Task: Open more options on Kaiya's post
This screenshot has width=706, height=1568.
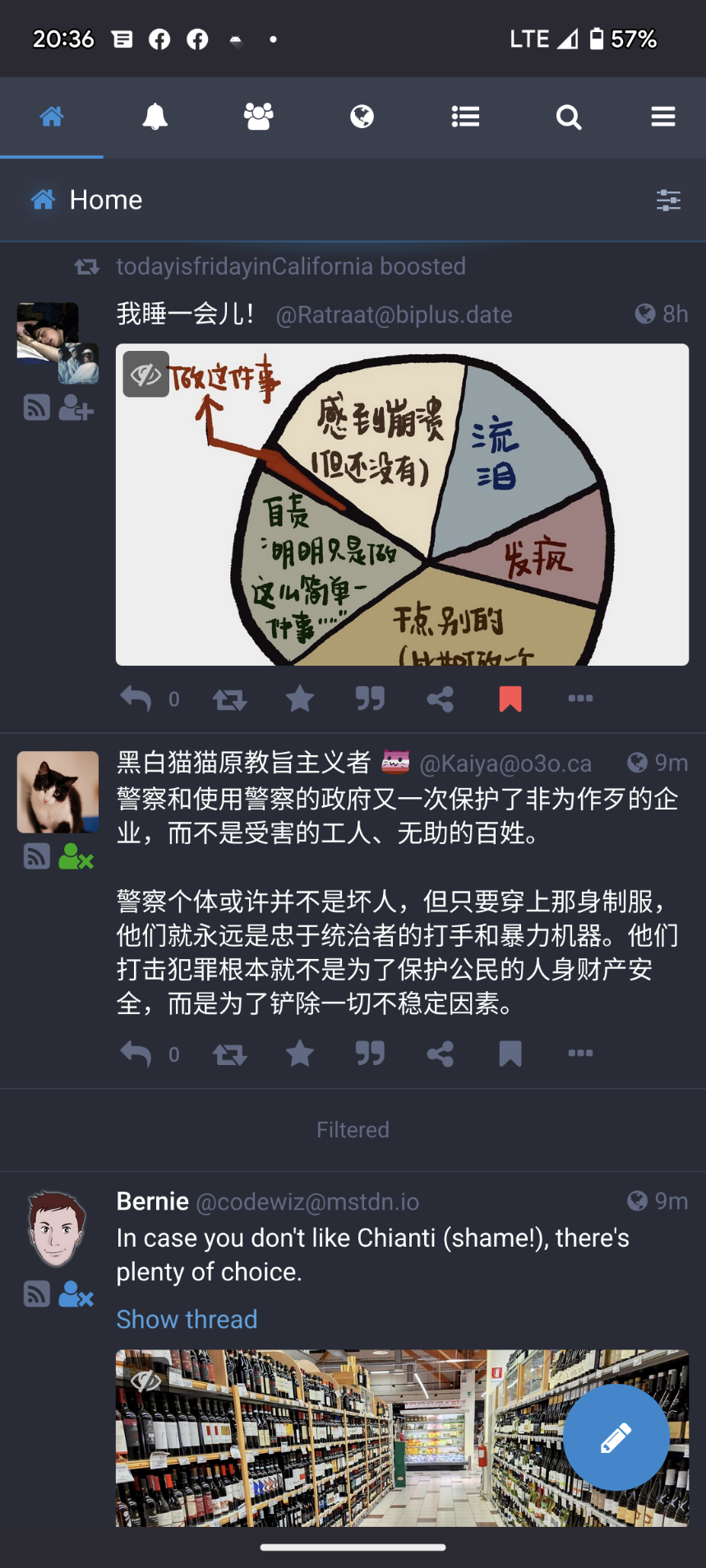Action: (580, 1054)
